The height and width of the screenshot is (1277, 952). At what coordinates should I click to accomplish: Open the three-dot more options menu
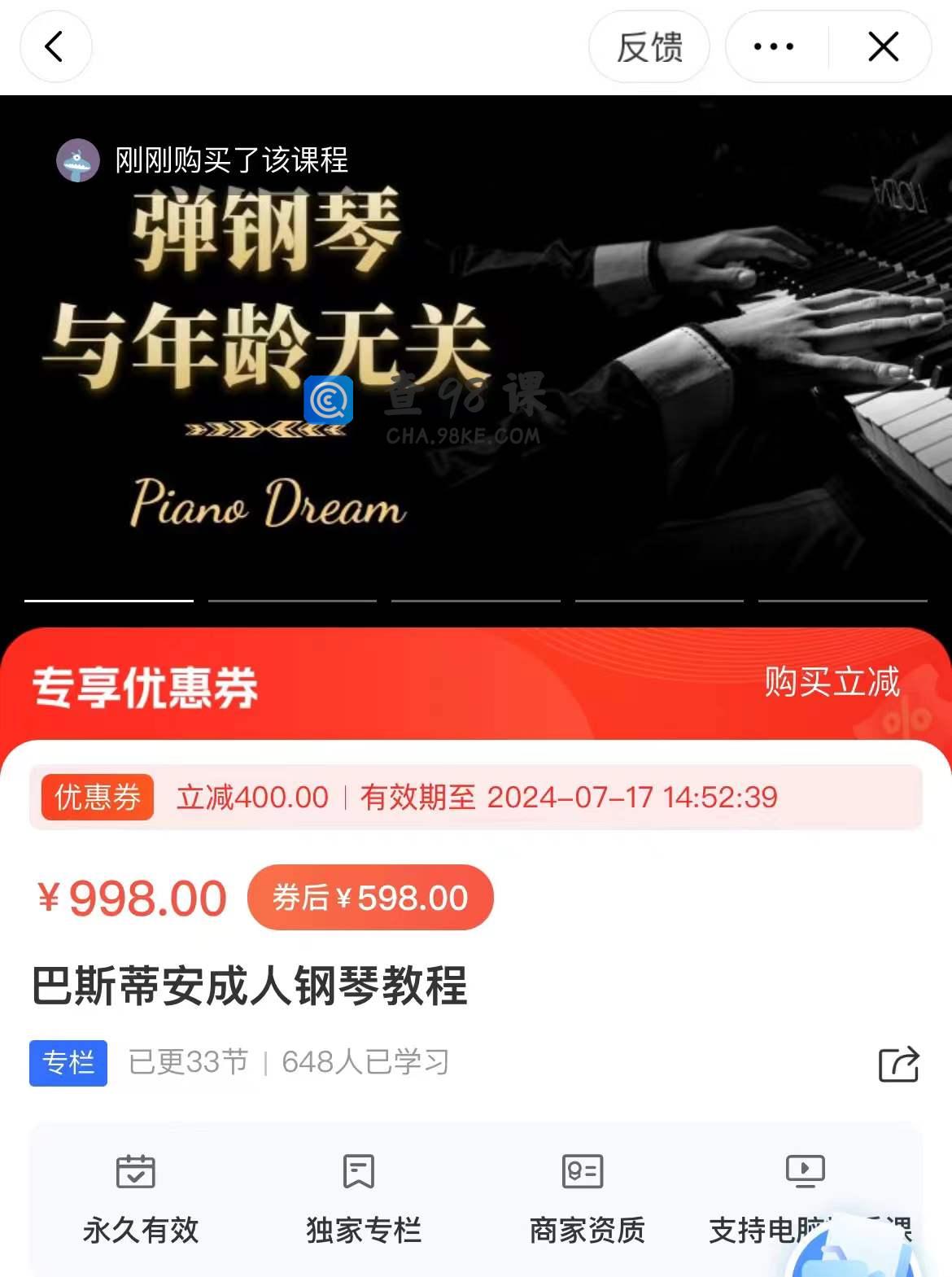coord(774,46)
